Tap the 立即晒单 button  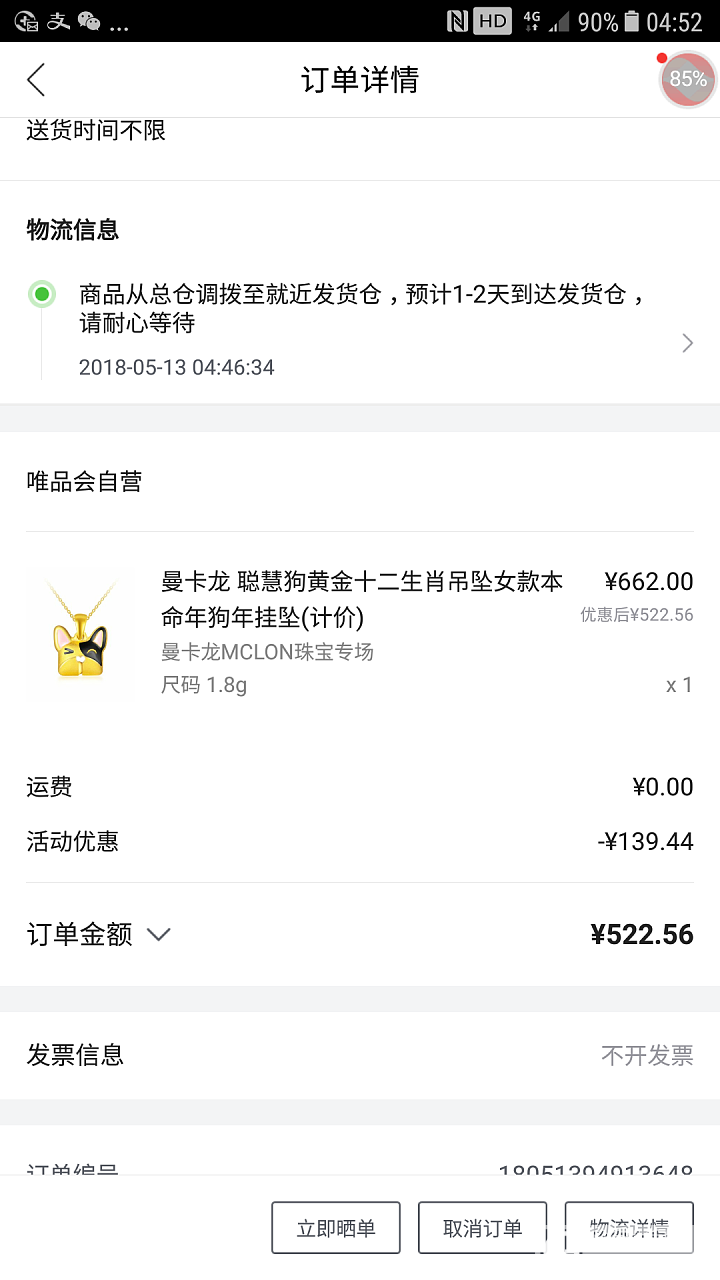[x=336, y=1228]
